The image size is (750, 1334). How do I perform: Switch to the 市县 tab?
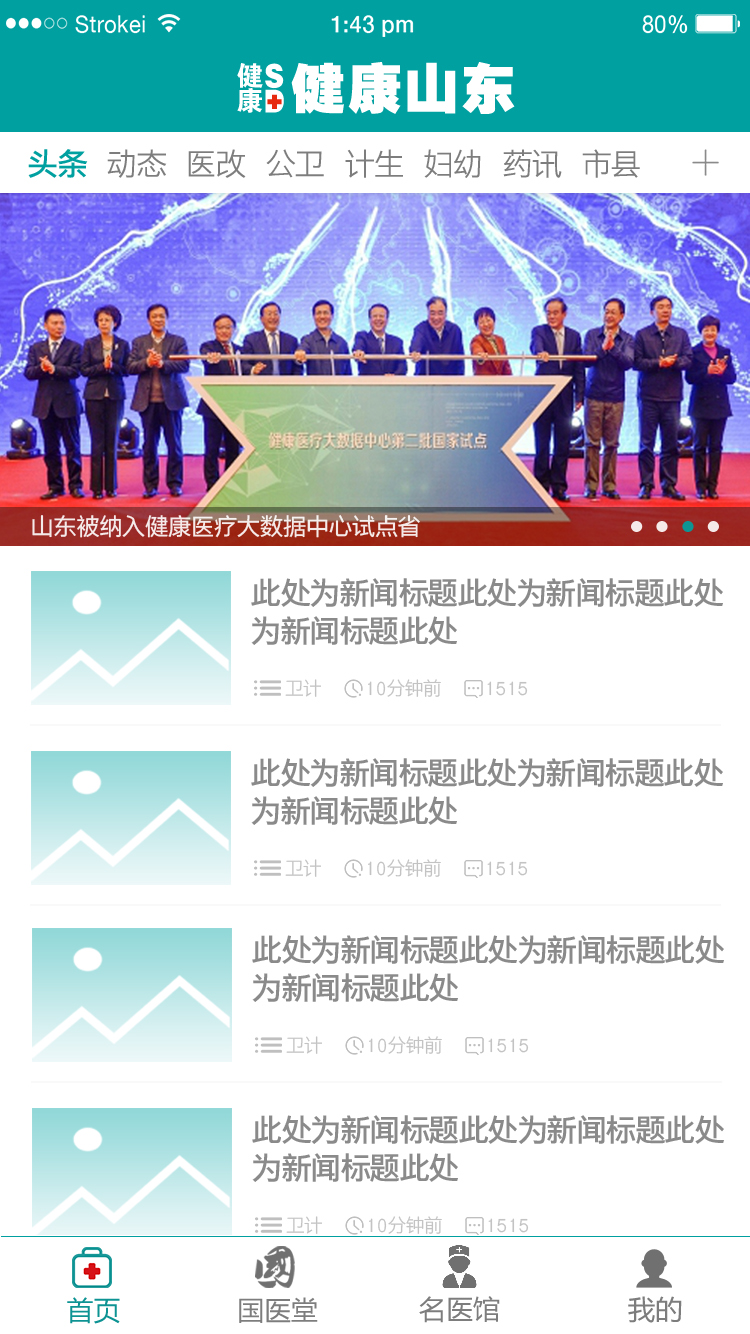point(611,164)
